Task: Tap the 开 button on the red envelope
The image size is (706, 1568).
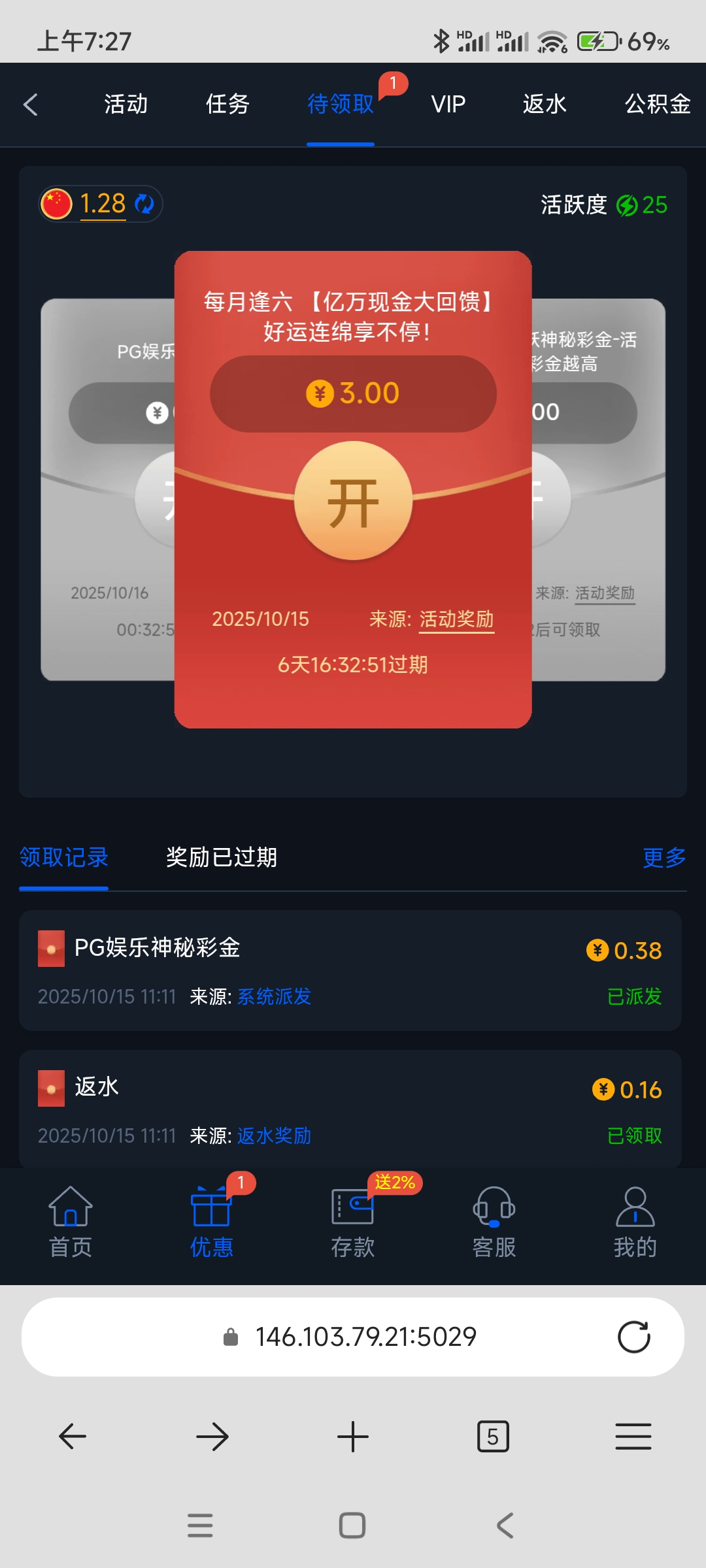Action: point(353,501)
